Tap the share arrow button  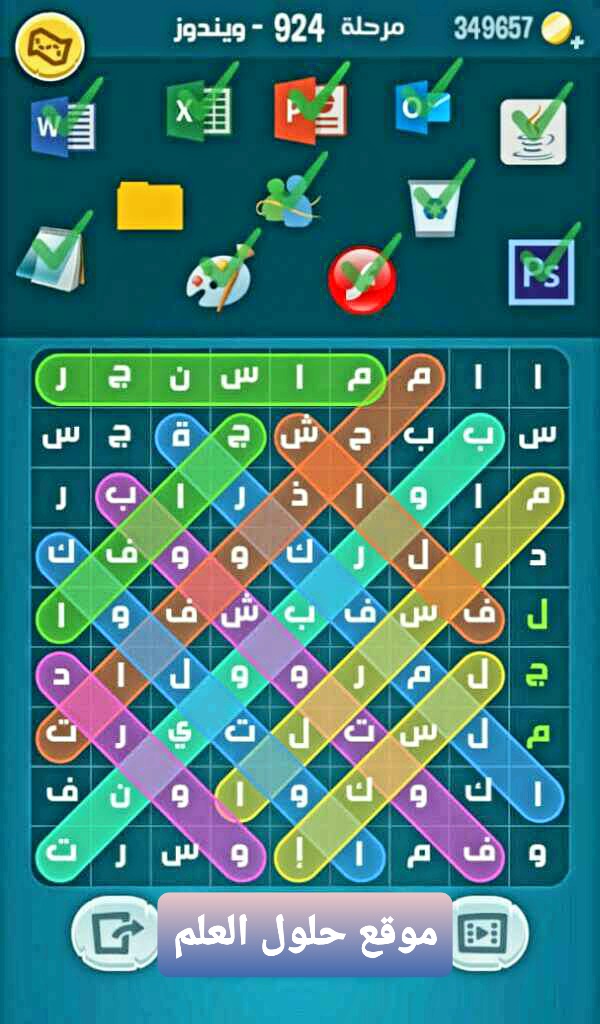(108, 934)
